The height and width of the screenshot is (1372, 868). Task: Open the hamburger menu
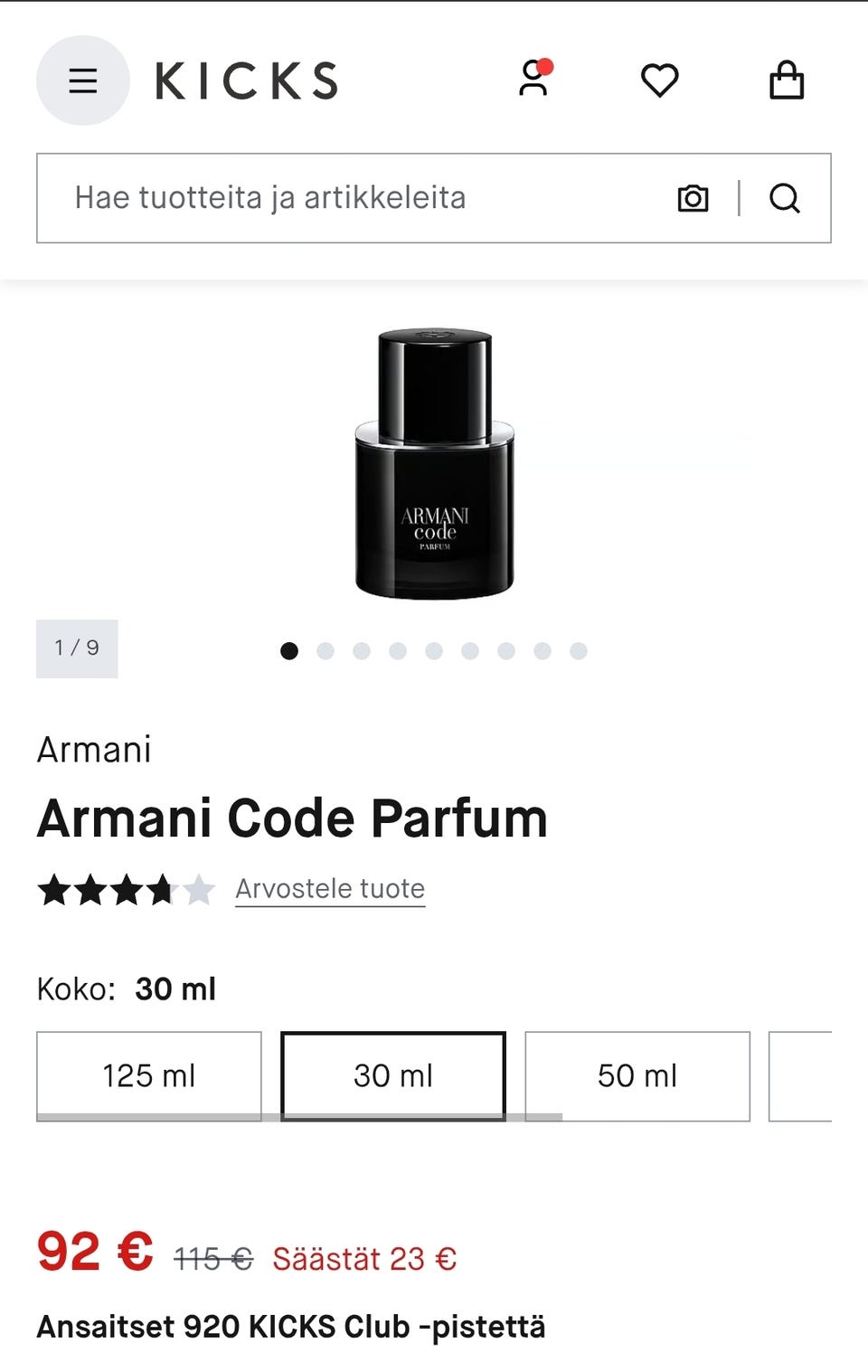tap(82, 80)
